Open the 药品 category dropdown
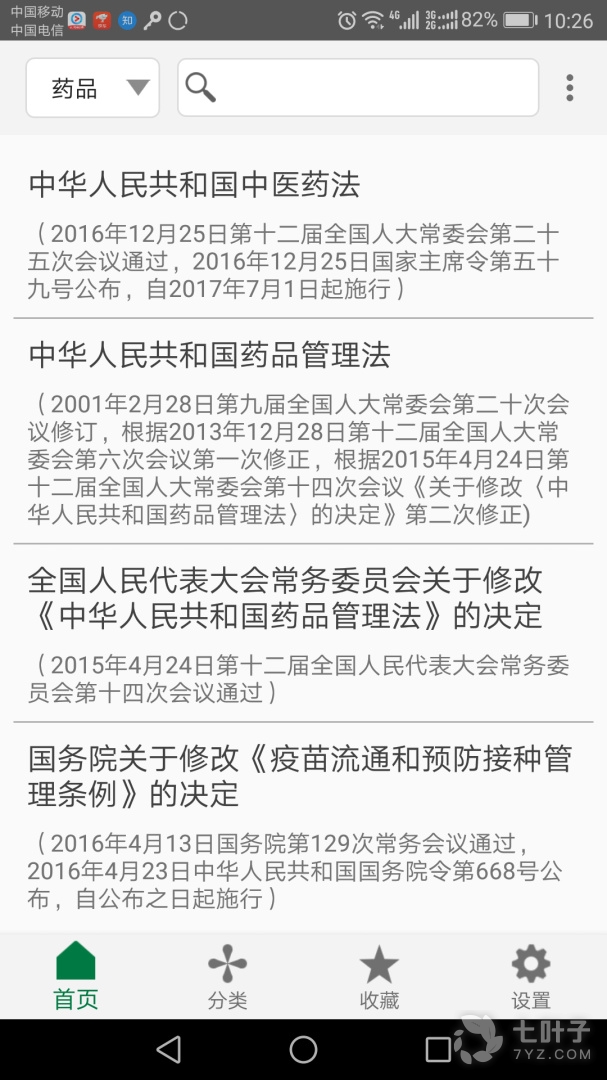 [92, 88]
